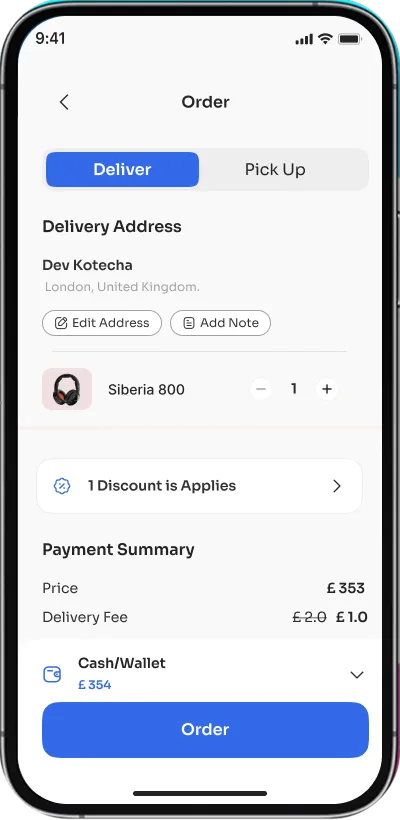This screenshot has width=400, height=820.
Task: Open the applied discount details row
Action: pyautogui.click(x=199, y=486)
